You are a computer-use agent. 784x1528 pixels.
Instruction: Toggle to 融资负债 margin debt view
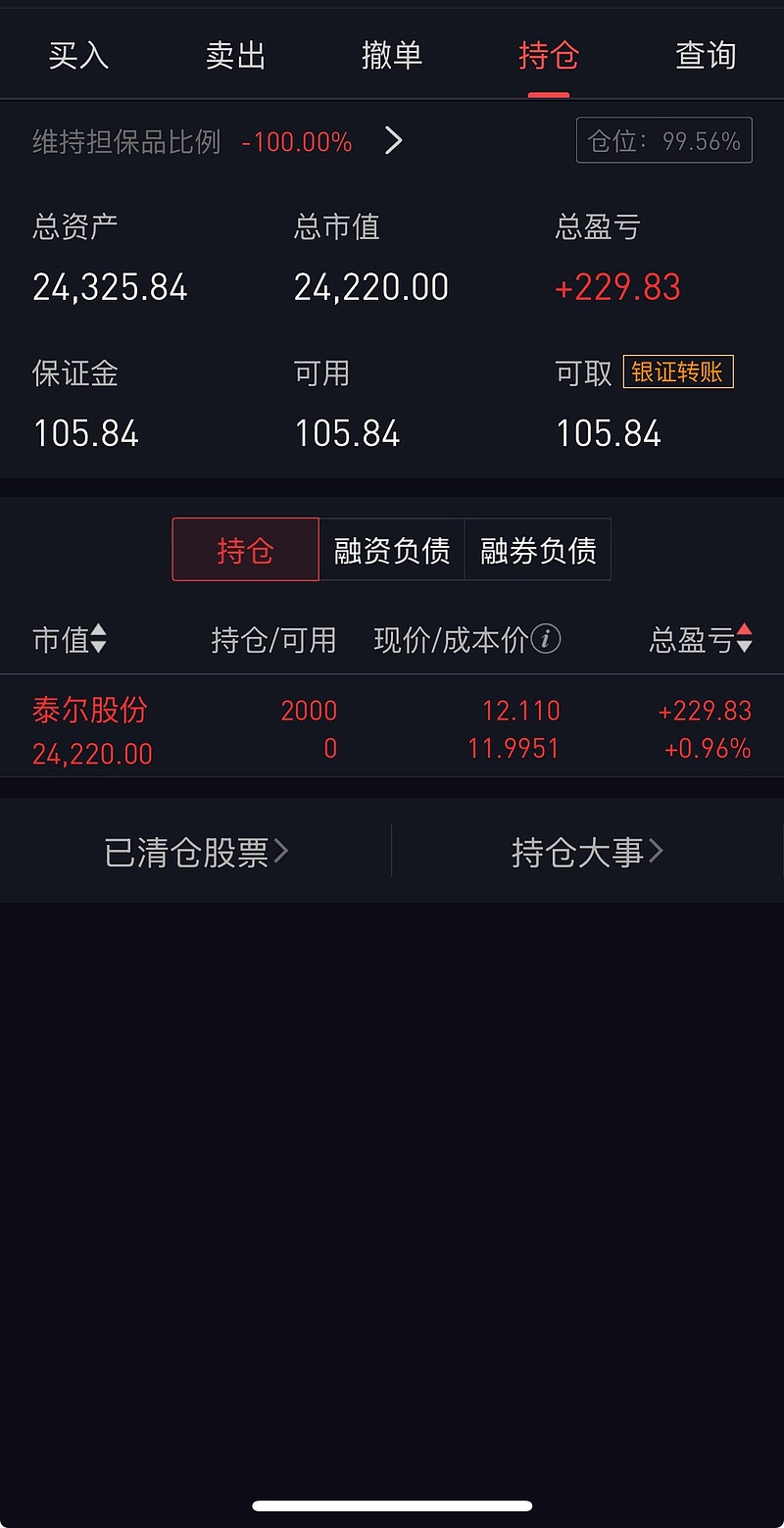click(x=392, y=550)
